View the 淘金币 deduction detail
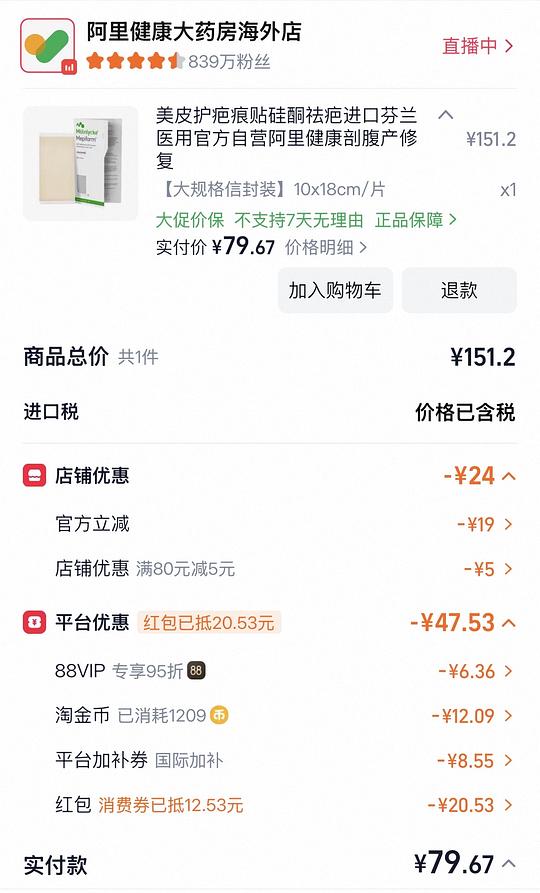Screen dimensions: 540x893 [285, 715]
